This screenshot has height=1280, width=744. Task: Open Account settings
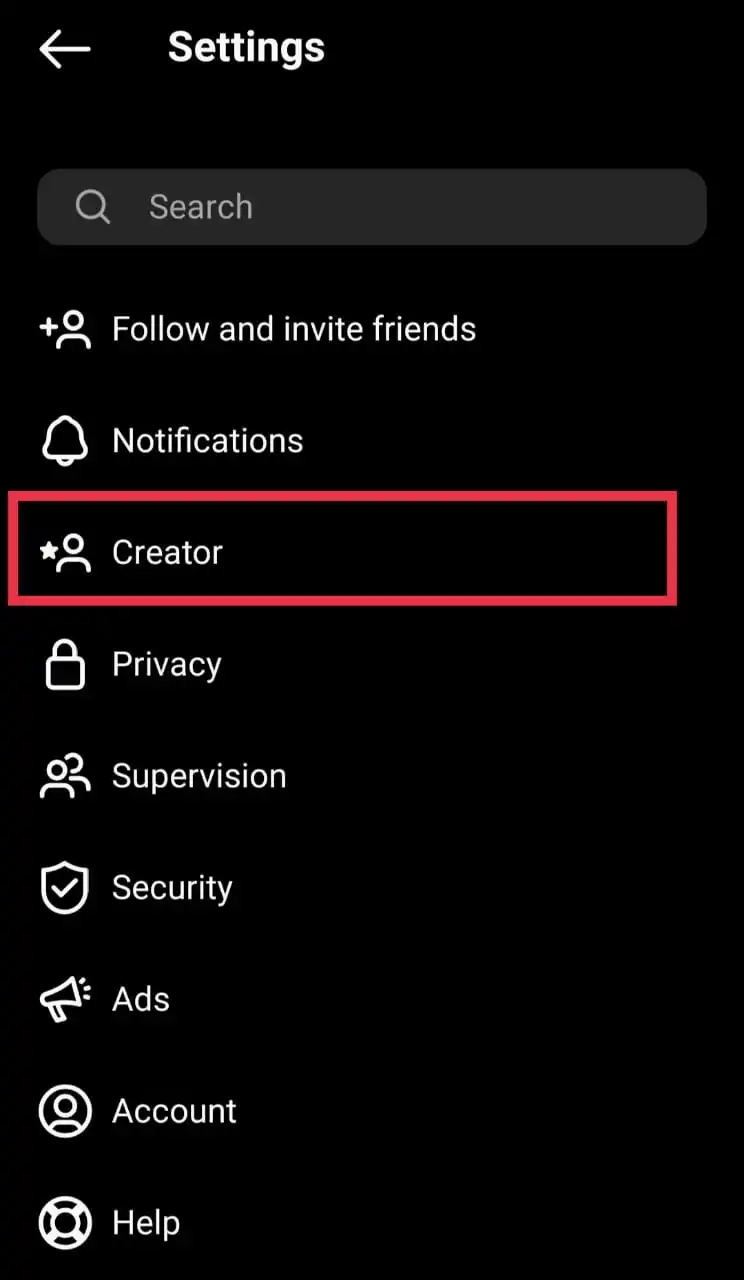(x=174, y=1111)
